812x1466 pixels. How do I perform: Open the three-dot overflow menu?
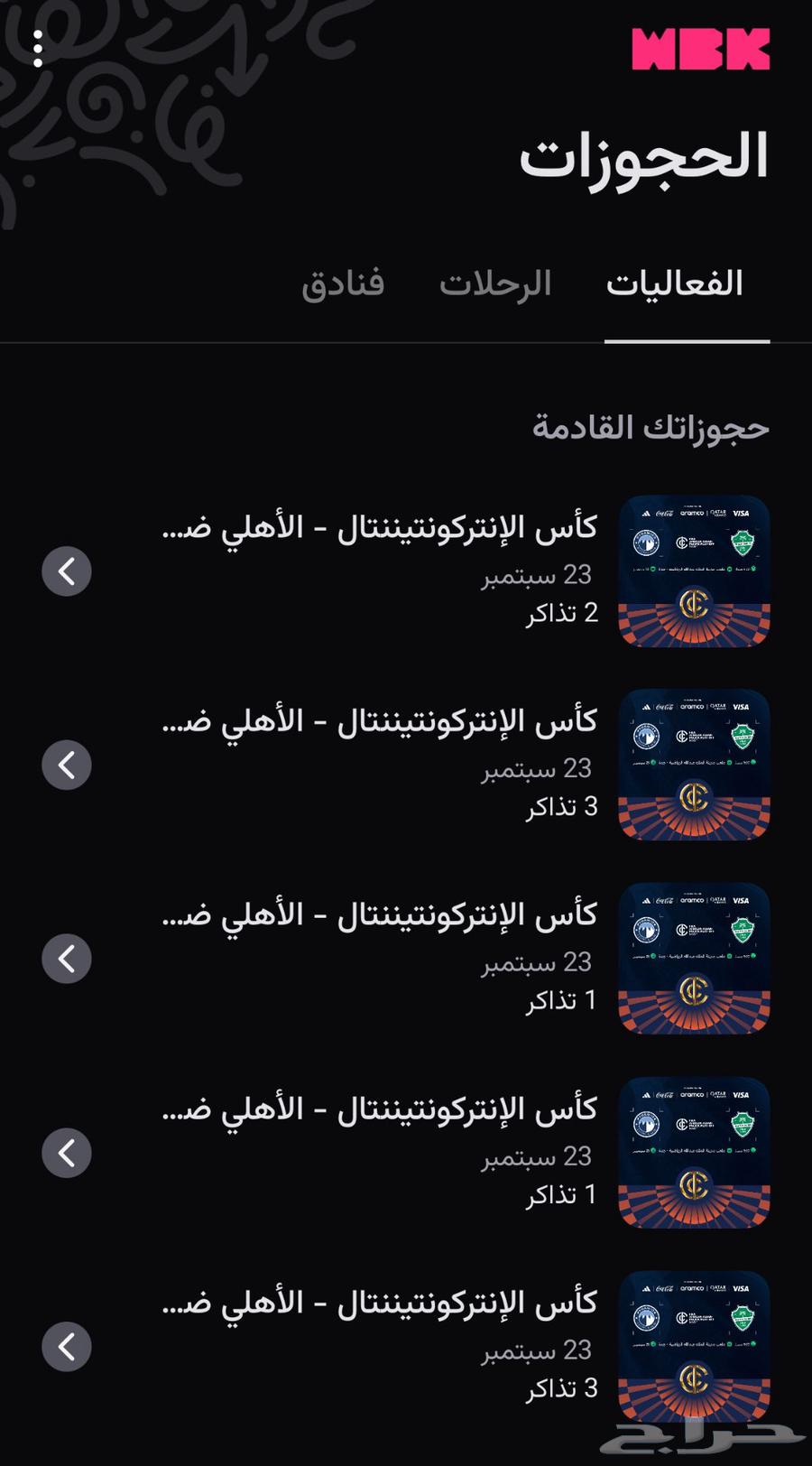point(38,49)
